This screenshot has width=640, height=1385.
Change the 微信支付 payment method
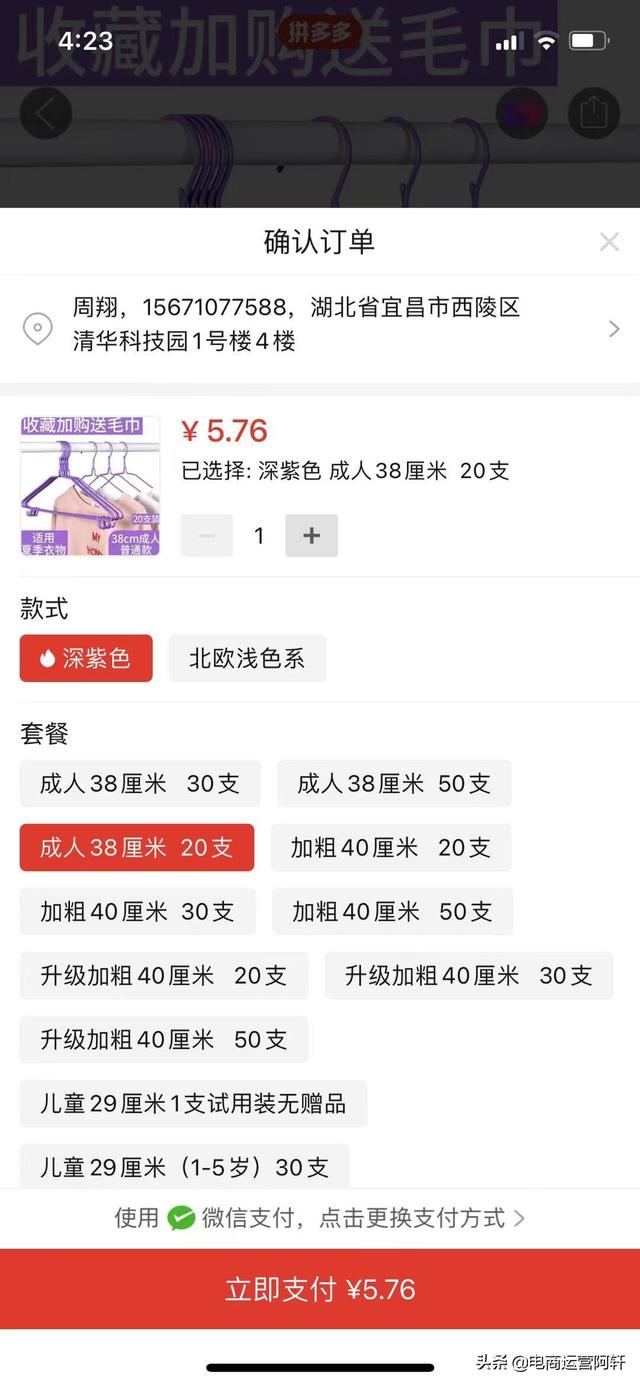click(x=320, y=1217)
